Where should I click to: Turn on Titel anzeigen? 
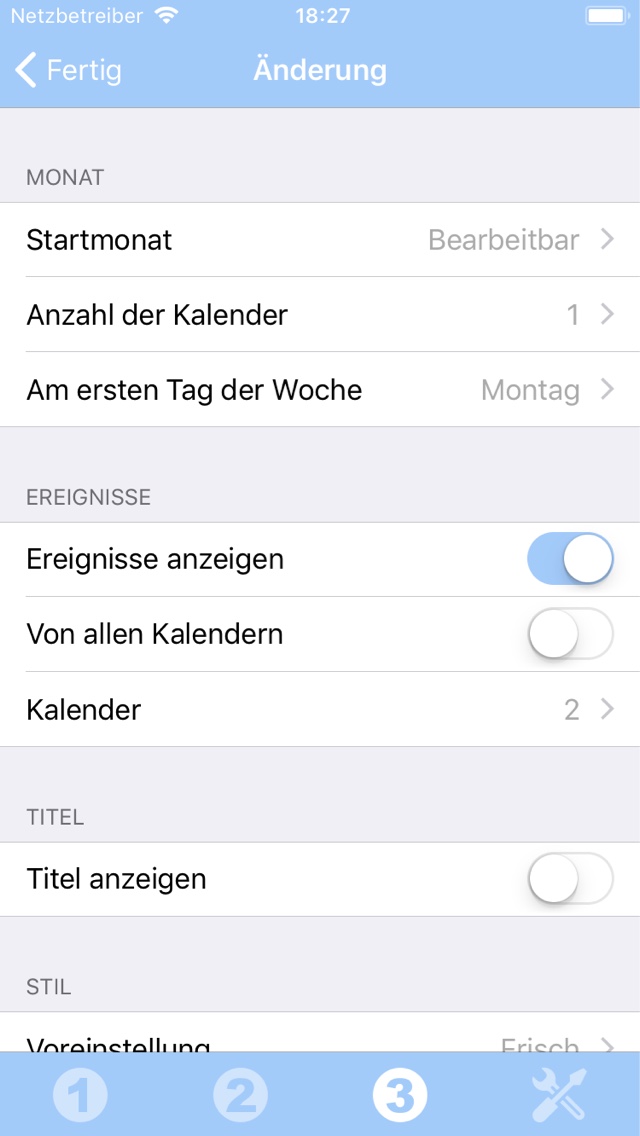(x=570, y=879)
